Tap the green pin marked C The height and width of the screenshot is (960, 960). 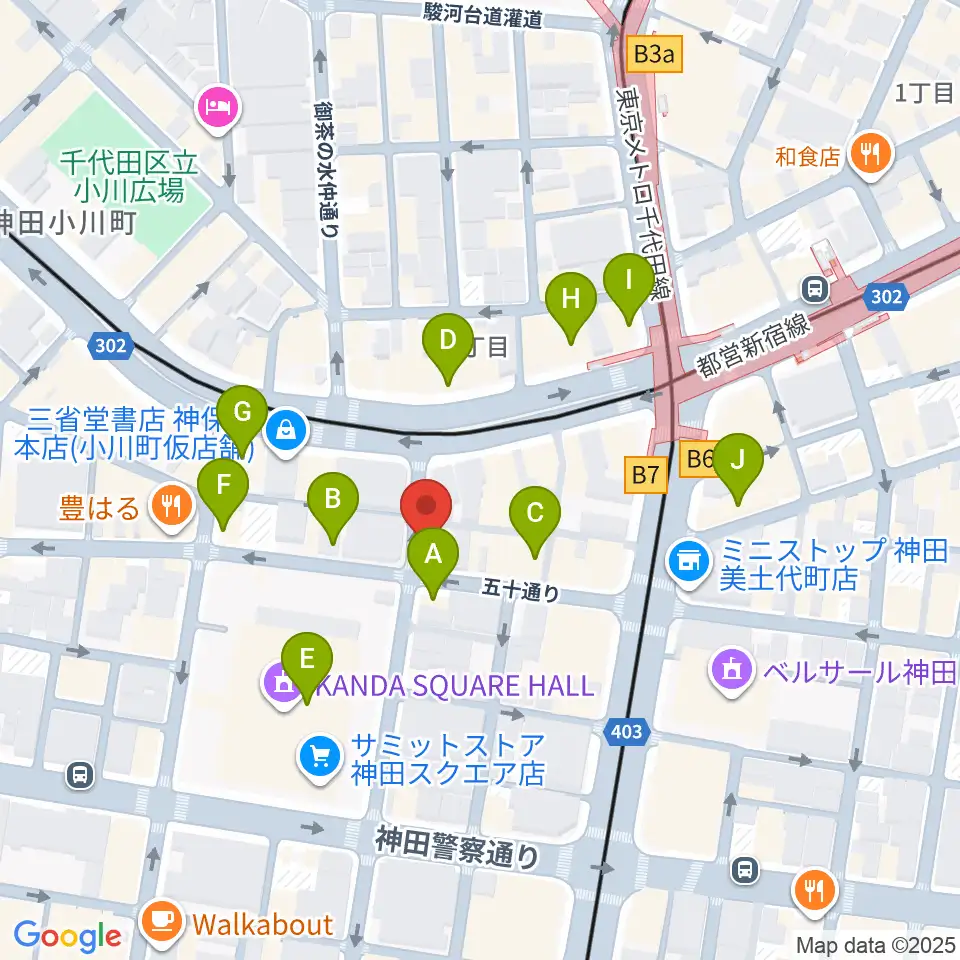534,522
